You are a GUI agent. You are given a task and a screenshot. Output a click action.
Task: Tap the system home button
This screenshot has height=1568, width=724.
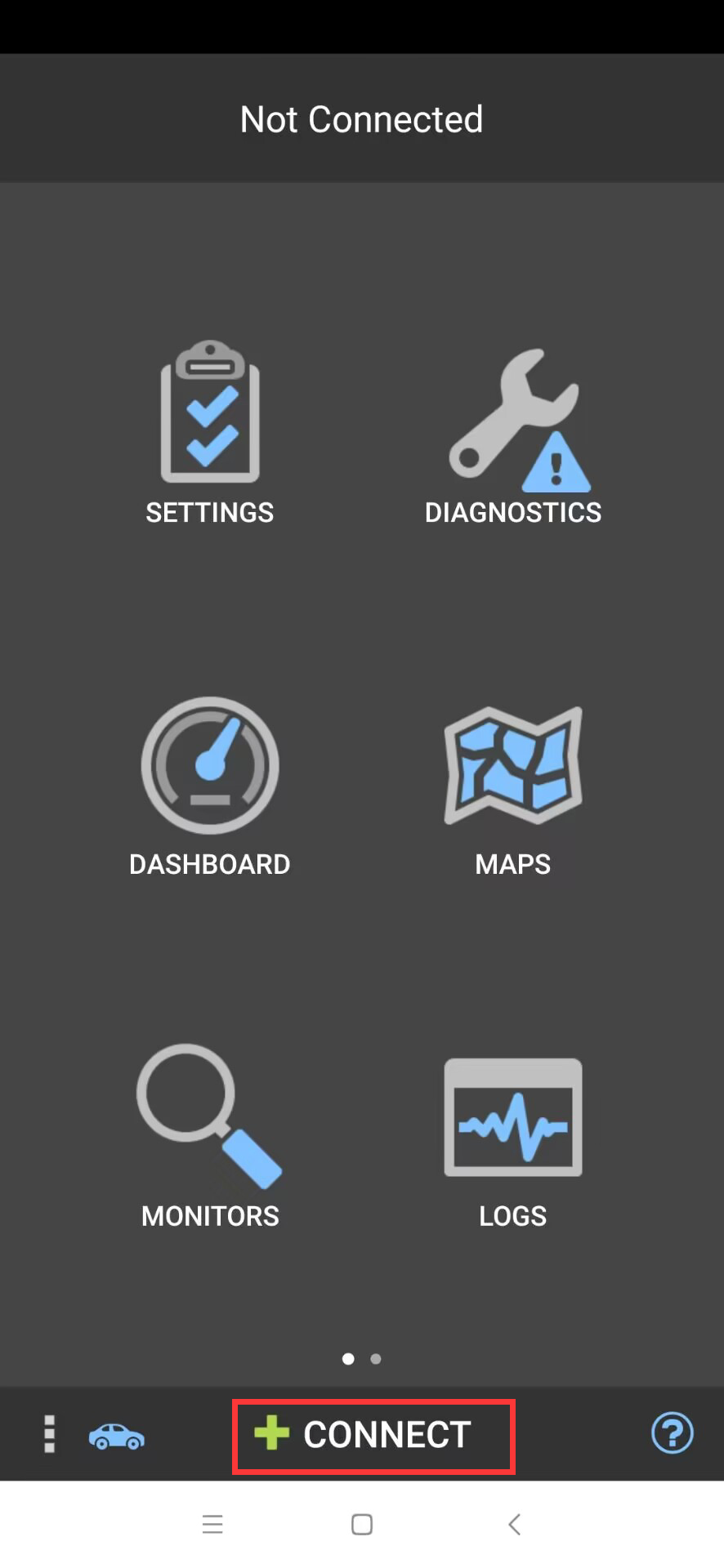[x=362, y=1524]
